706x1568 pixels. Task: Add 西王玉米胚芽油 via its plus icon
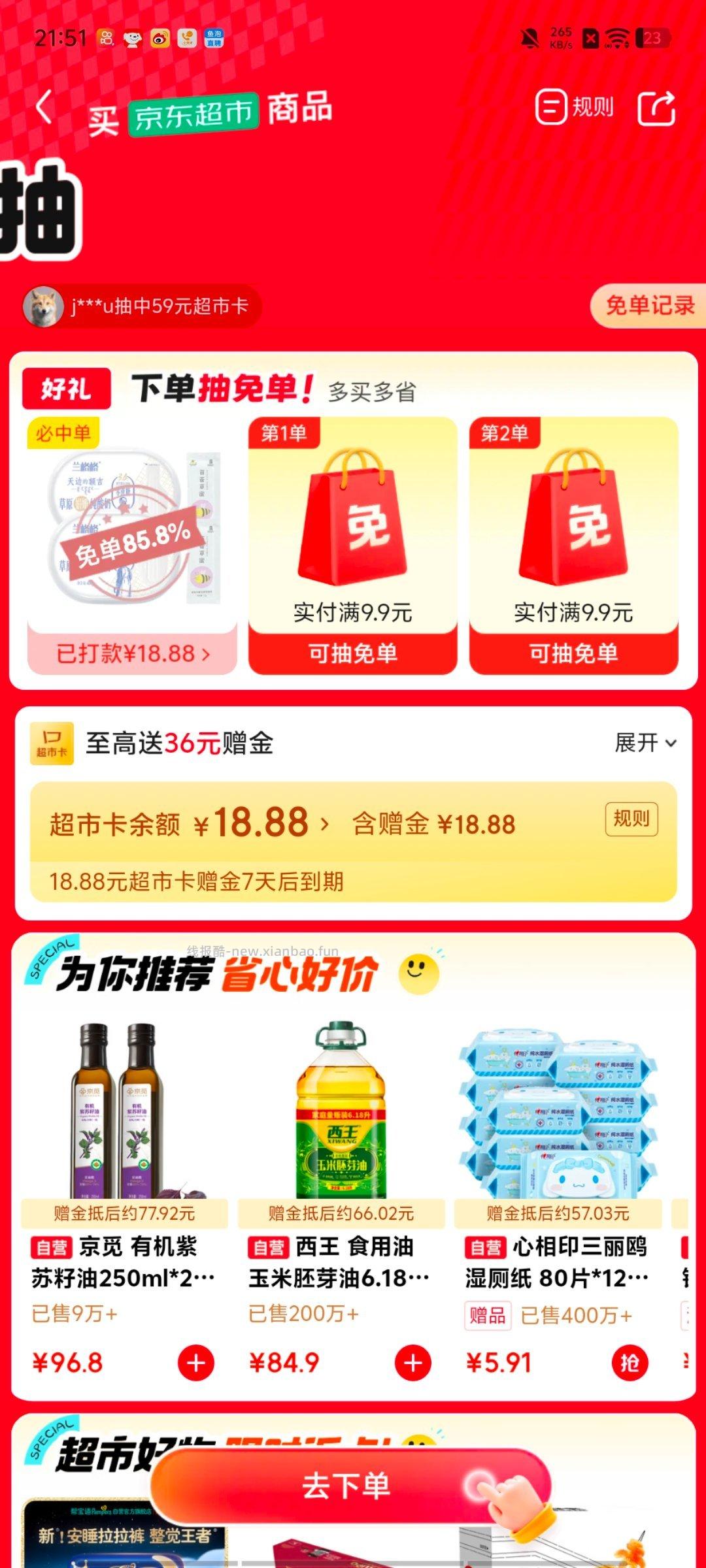(412, 1364)
